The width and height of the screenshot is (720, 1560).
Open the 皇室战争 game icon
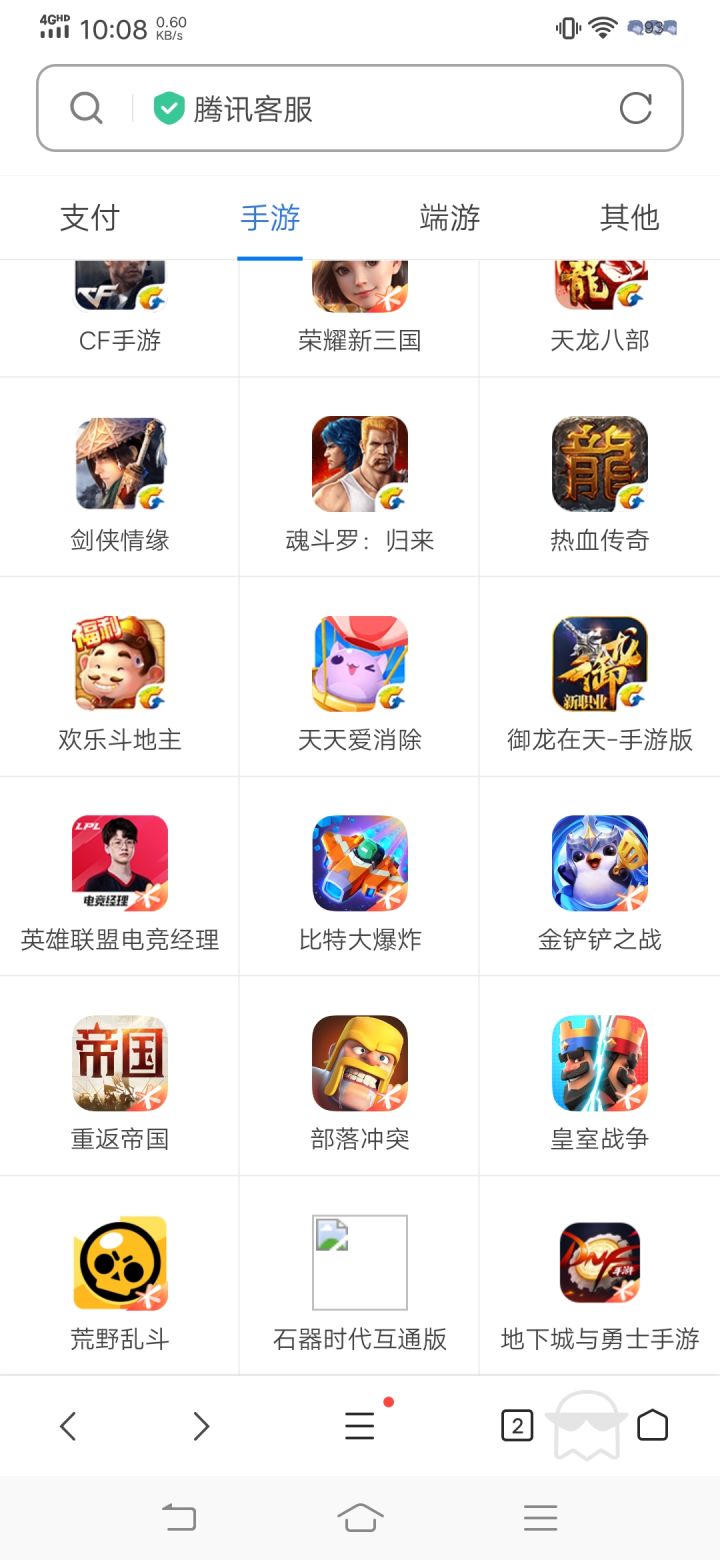pos(599,1062)
